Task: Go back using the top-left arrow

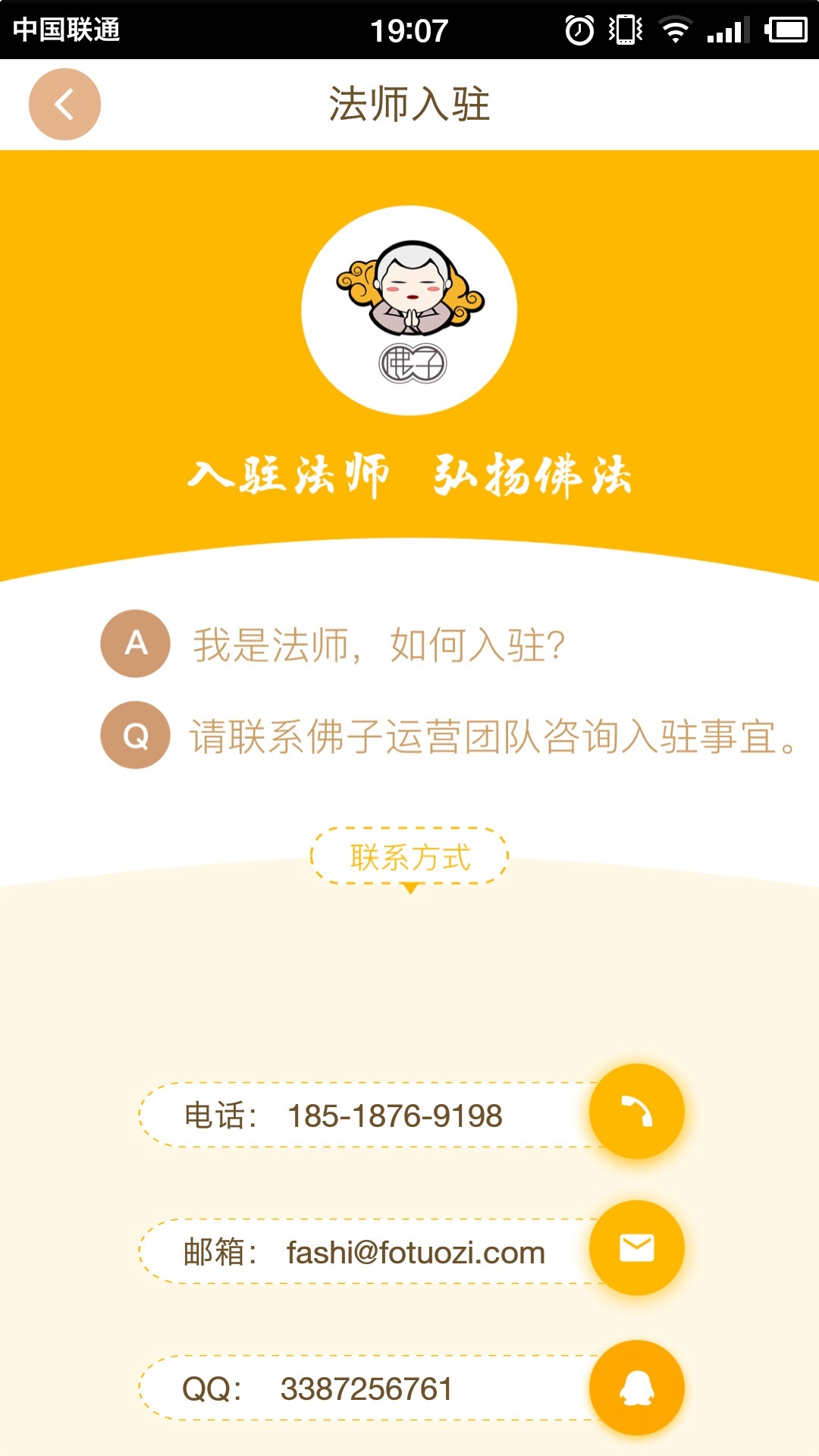Action: point(64,104)
